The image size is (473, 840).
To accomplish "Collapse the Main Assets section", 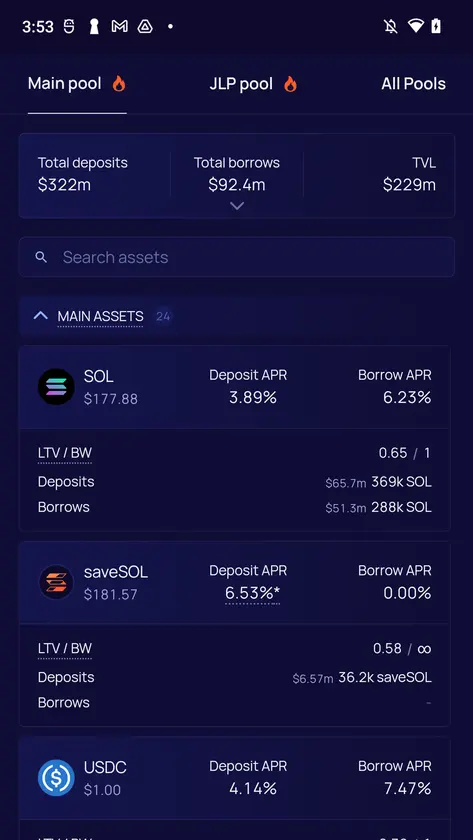I will (41, 316).
